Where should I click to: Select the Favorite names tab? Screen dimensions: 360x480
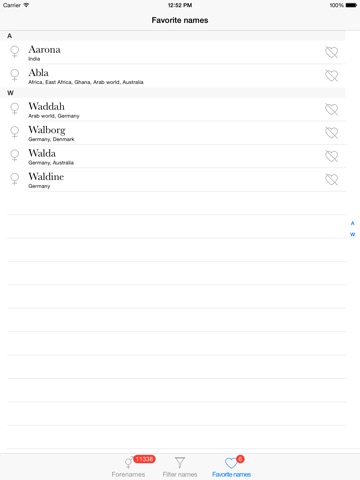pyautogui.click(x=231, y=467)
